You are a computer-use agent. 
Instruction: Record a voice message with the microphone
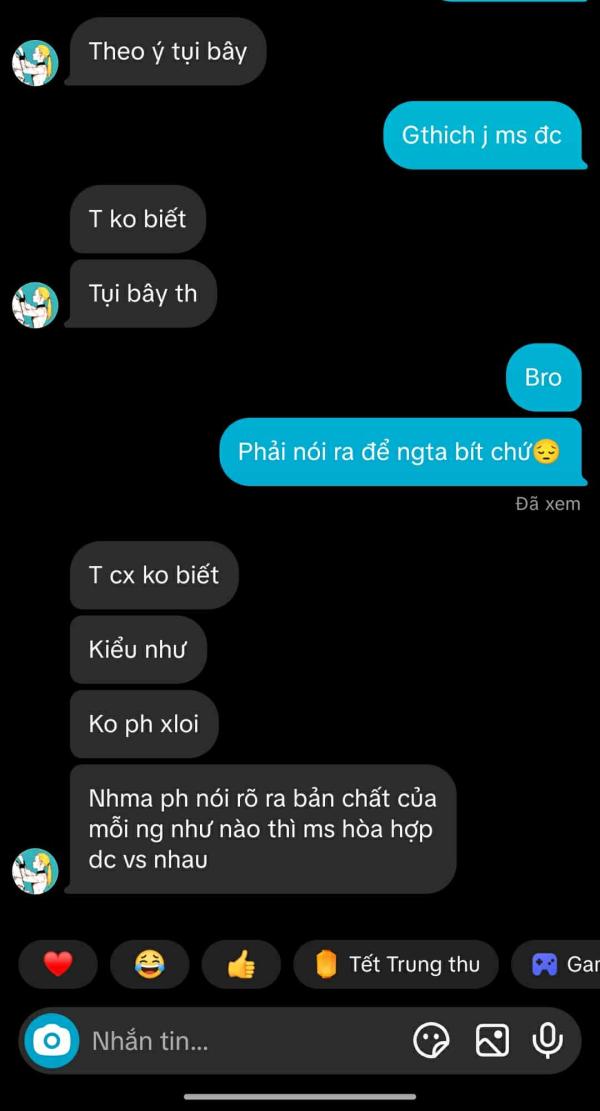(x=547, y=1041)
